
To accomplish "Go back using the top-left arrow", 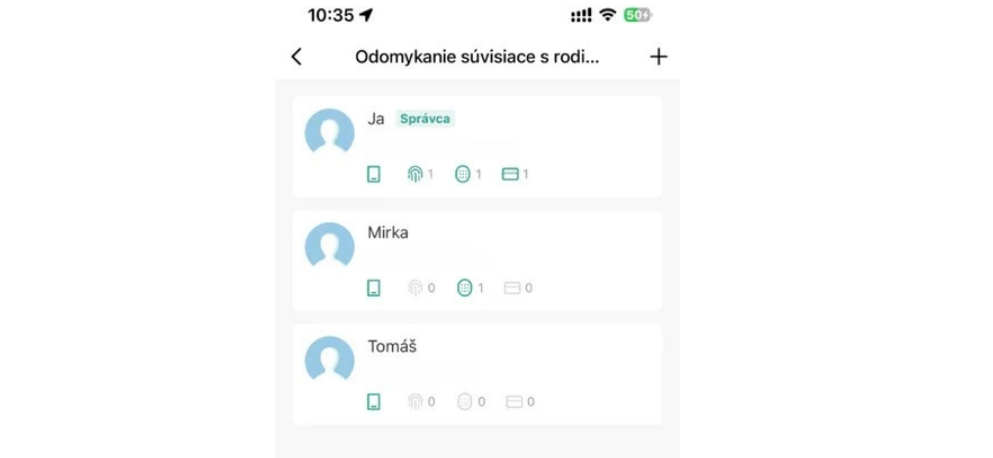I will (296, 57).
